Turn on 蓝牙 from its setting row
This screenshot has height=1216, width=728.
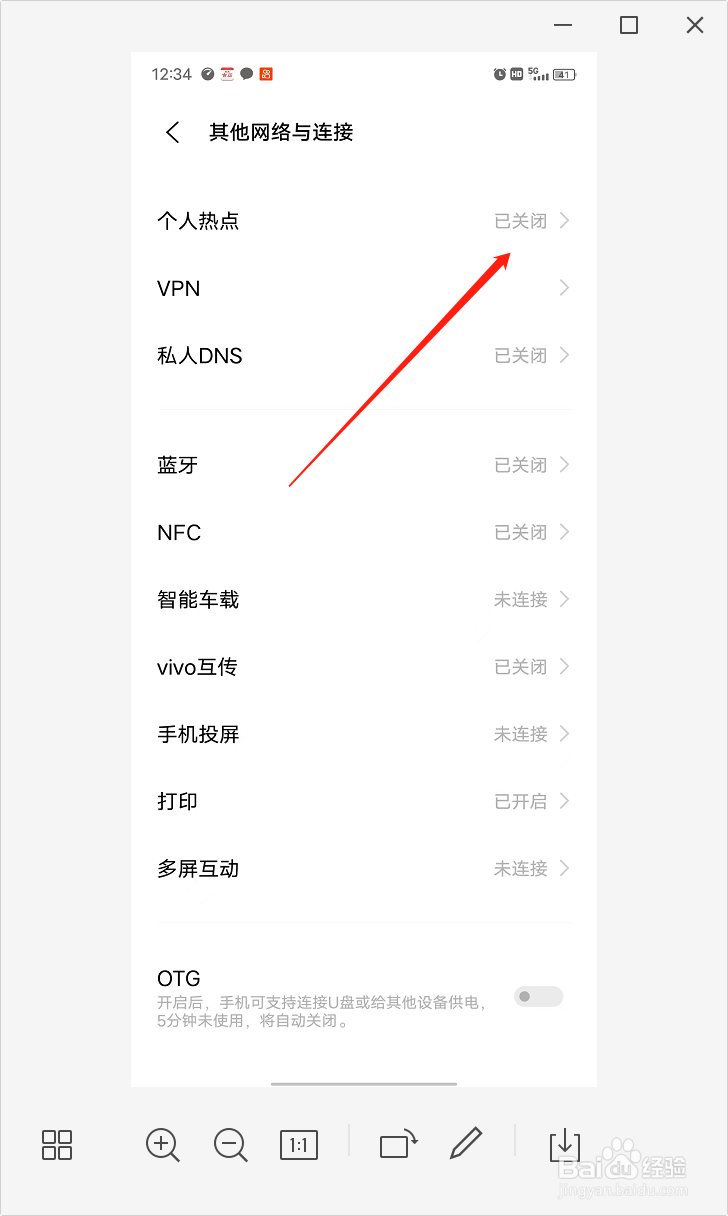pos(364,464)
